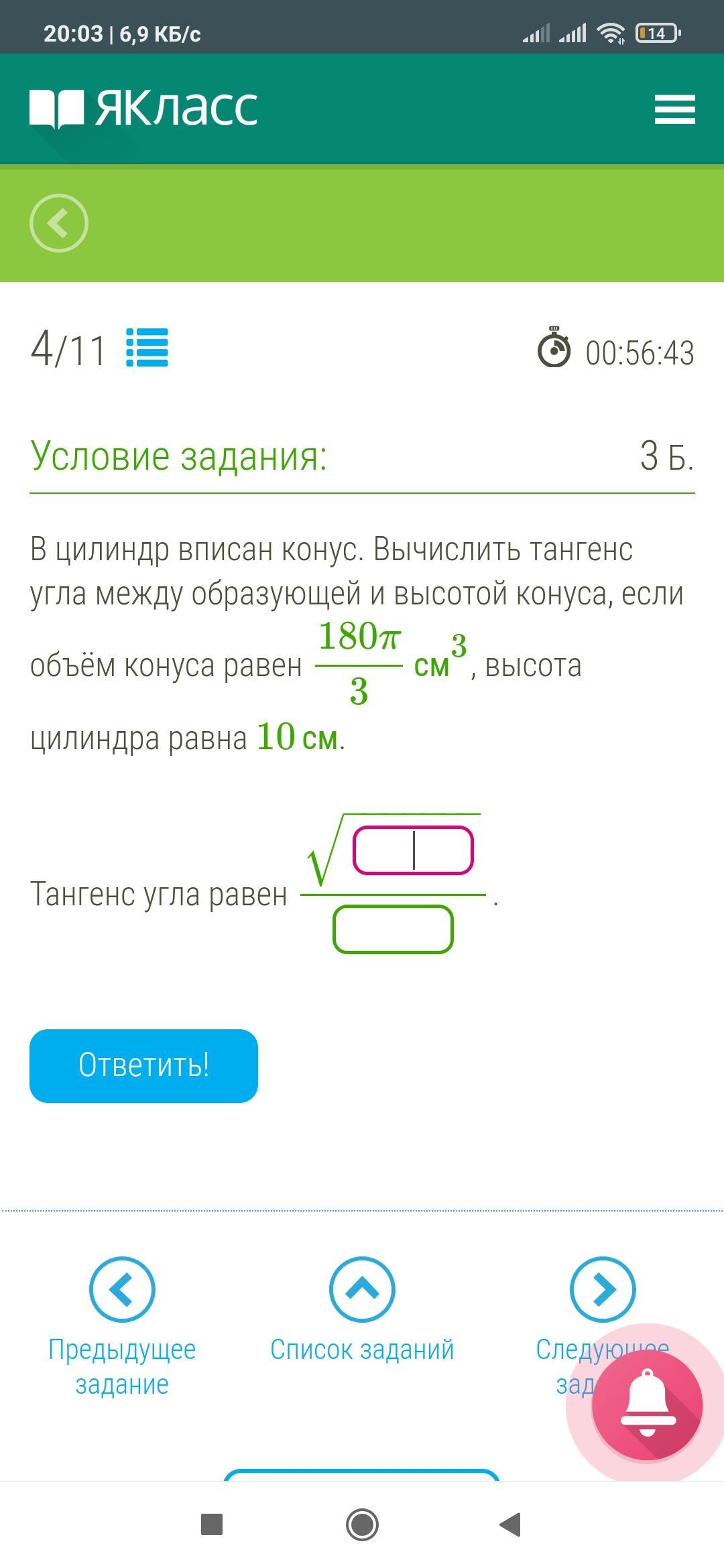The image size is (724, 1568).
Task: Tap the system back button
Action: pyautogui.click(x=511, y=1524)
